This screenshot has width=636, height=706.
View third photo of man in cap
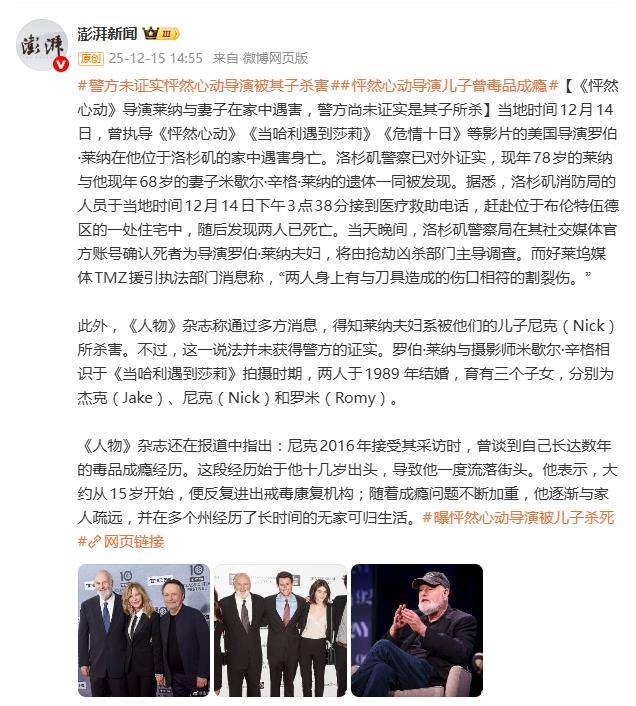click(417, 628)
